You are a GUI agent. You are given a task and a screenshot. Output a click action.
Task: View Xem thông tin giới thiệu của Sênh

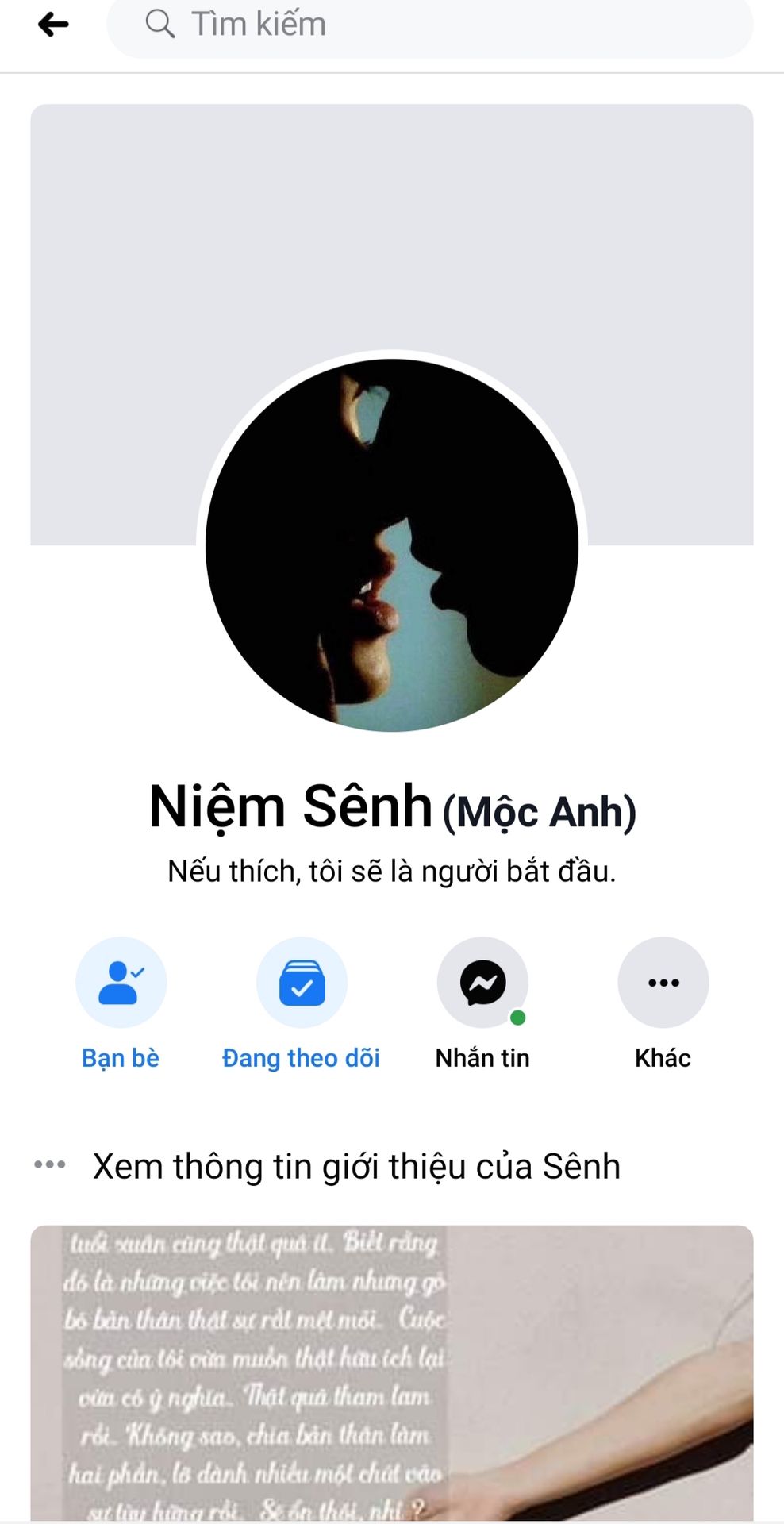[x=356, y=1166]
